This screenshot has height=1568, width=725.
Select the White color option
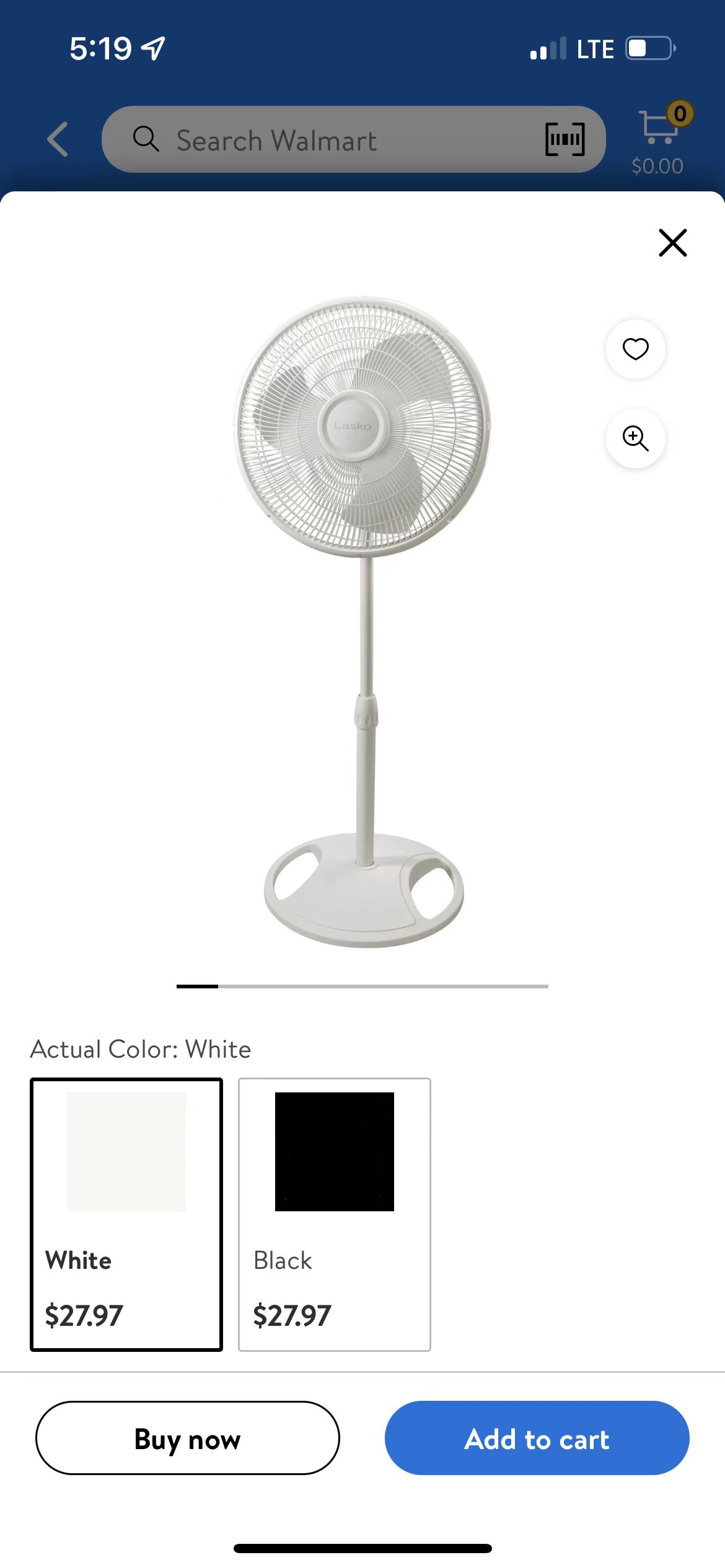pyautogui.click(x=126, y=1214)
